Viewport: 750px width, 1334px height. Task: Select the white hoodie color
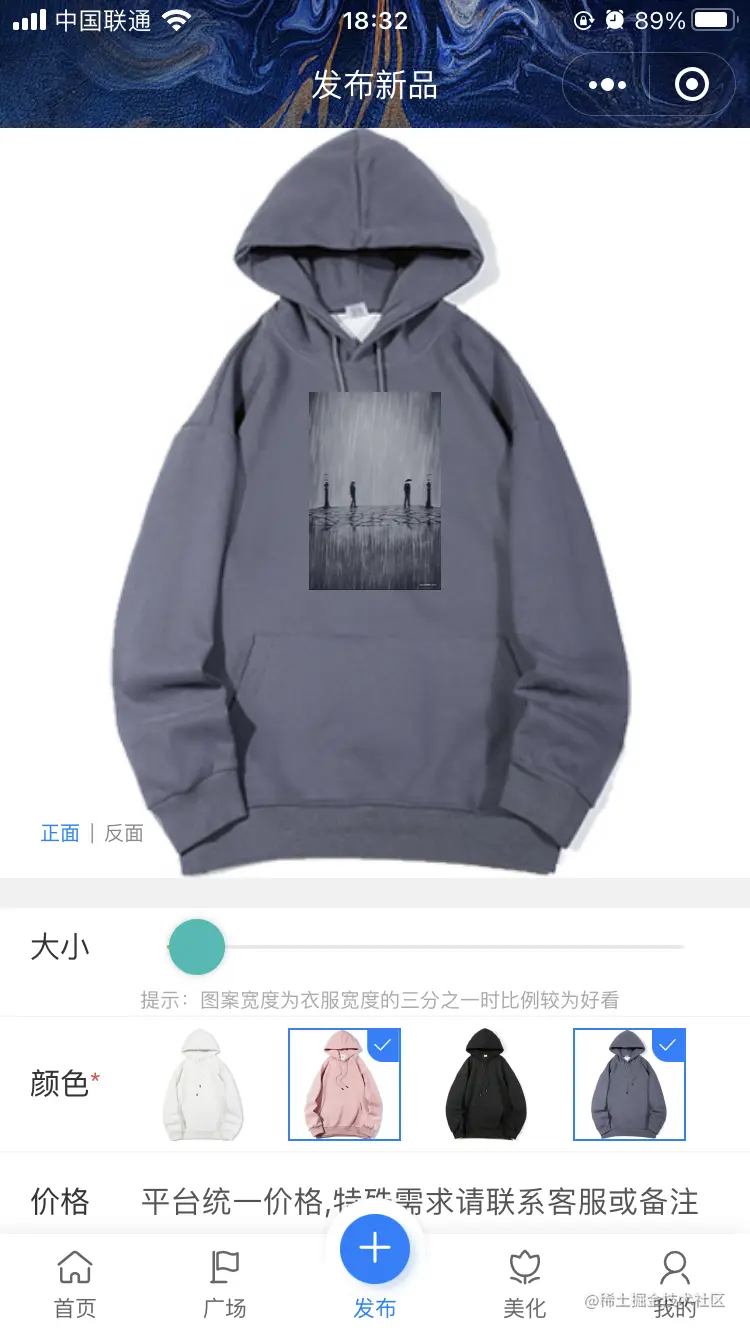tap(203, 1084)
